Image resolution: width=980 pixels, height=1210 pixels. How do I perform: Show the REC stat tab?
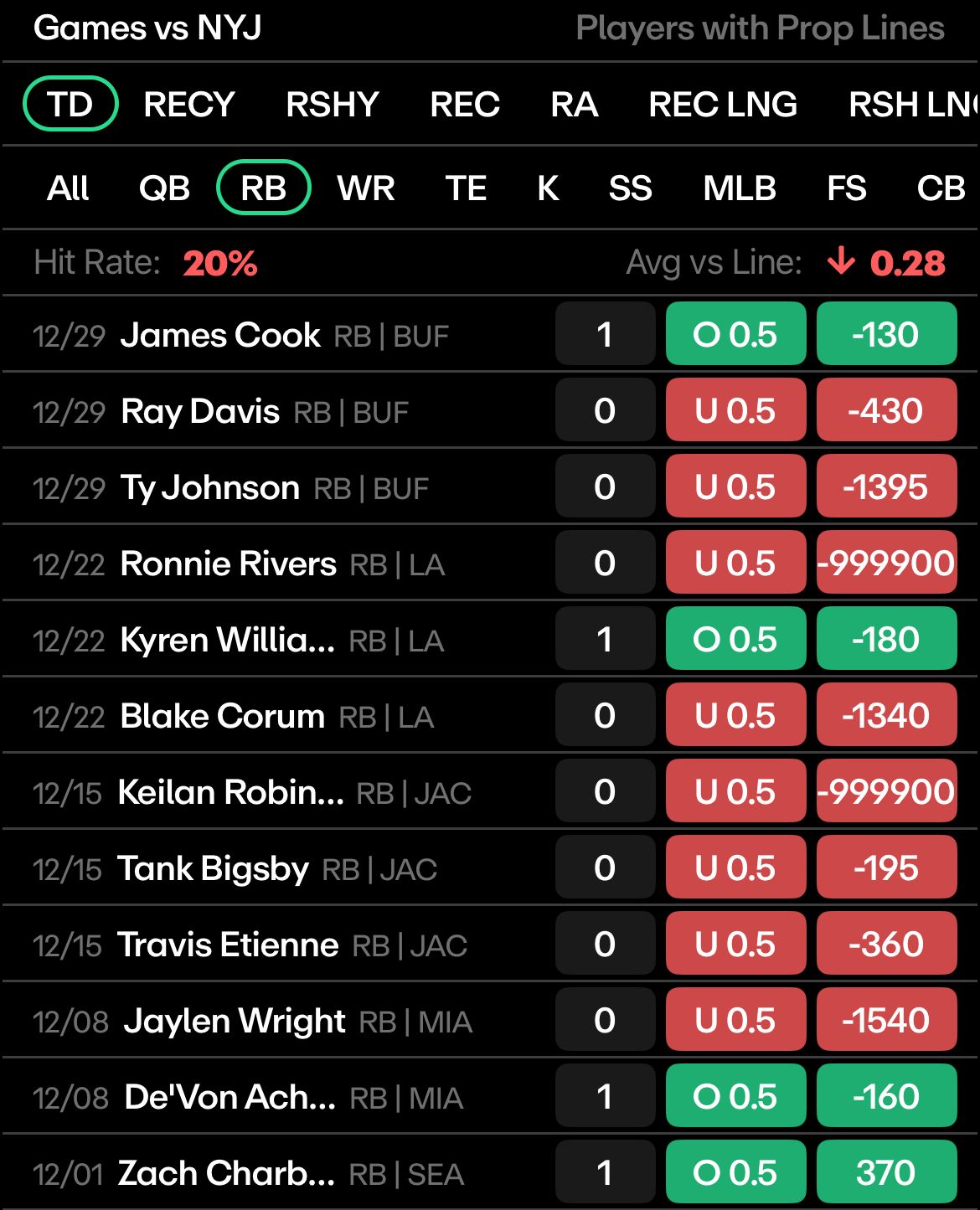point(465,105)
